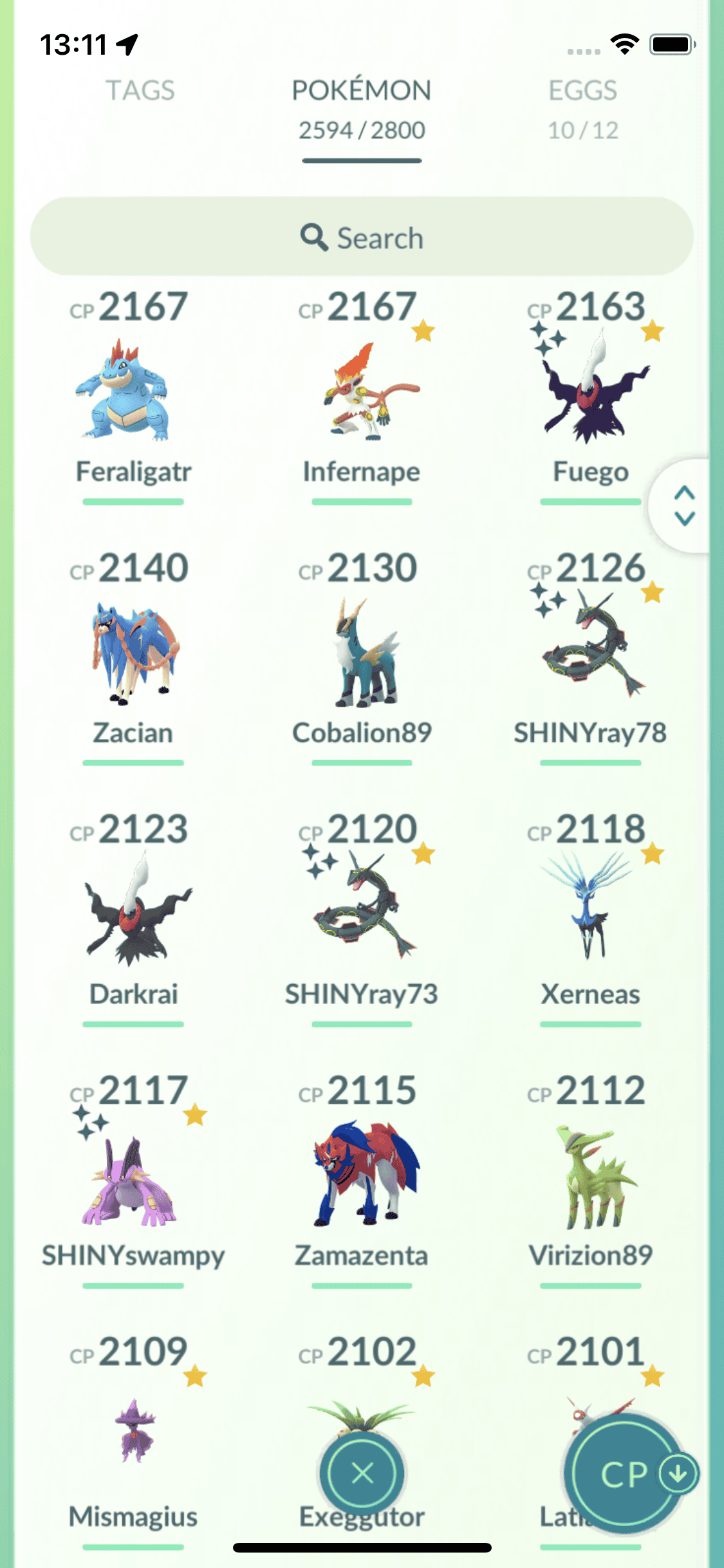Tap the fast-scroll arrows handle

coord(684,505)
